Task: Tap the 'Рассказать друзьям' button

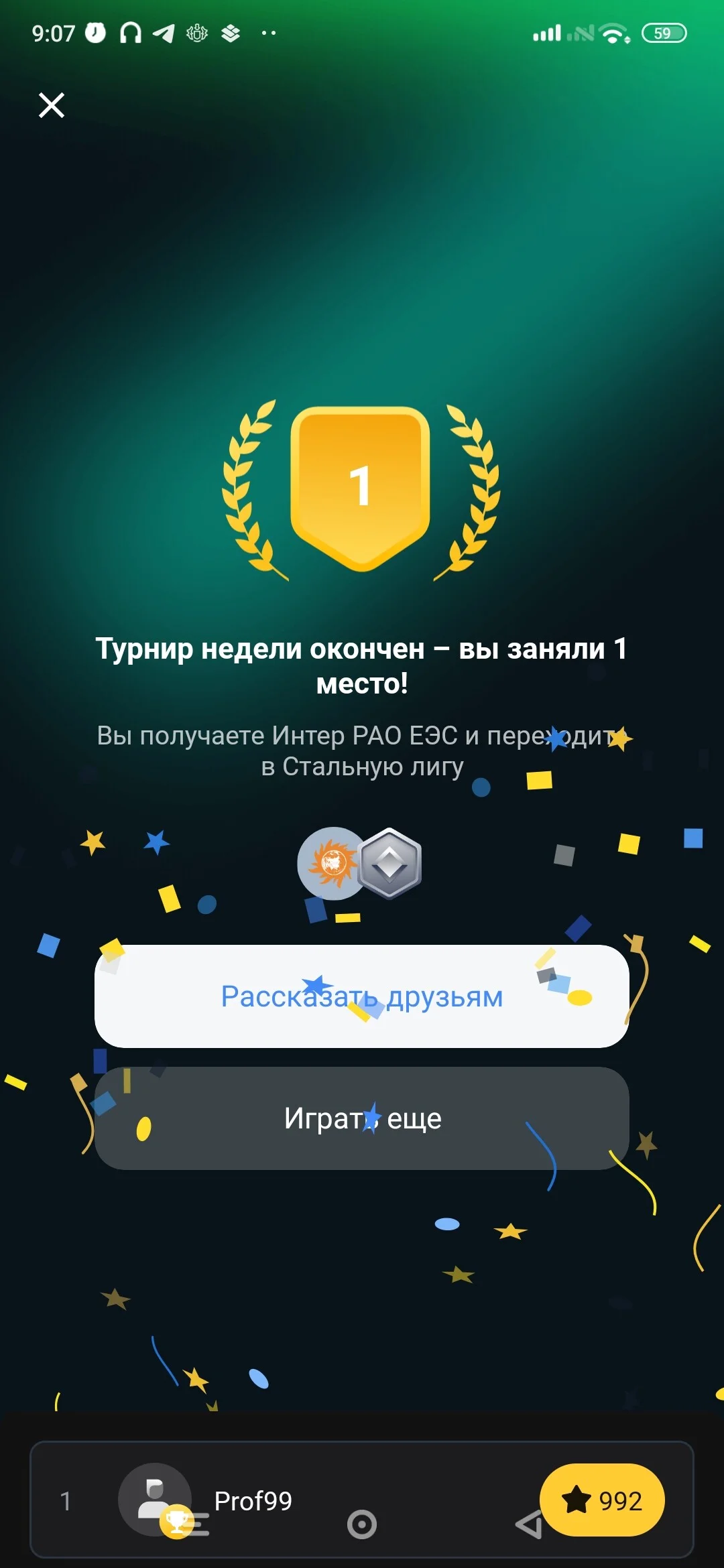Action: point(362,996)
